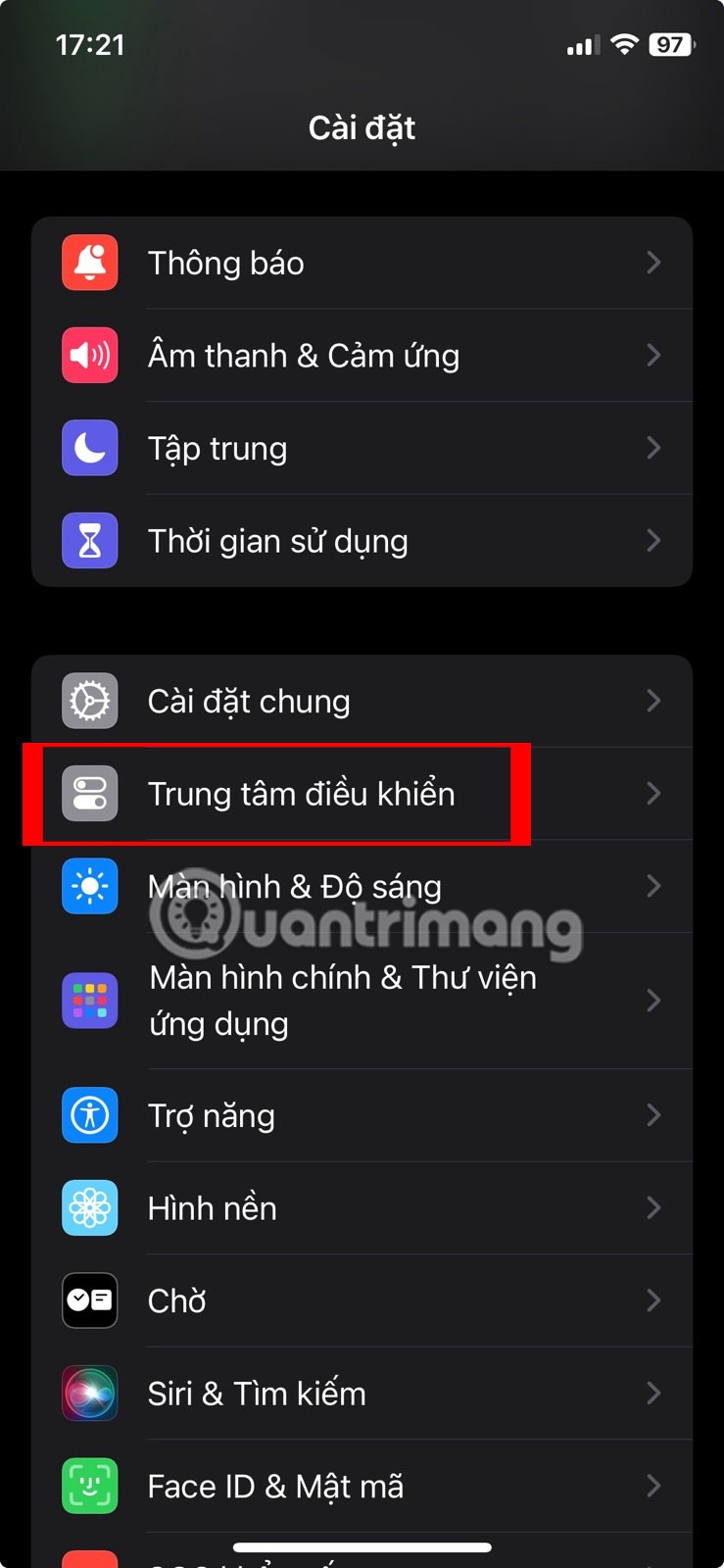
Task: Select Trung tâm điều khiển
Action: click(362, 794)
